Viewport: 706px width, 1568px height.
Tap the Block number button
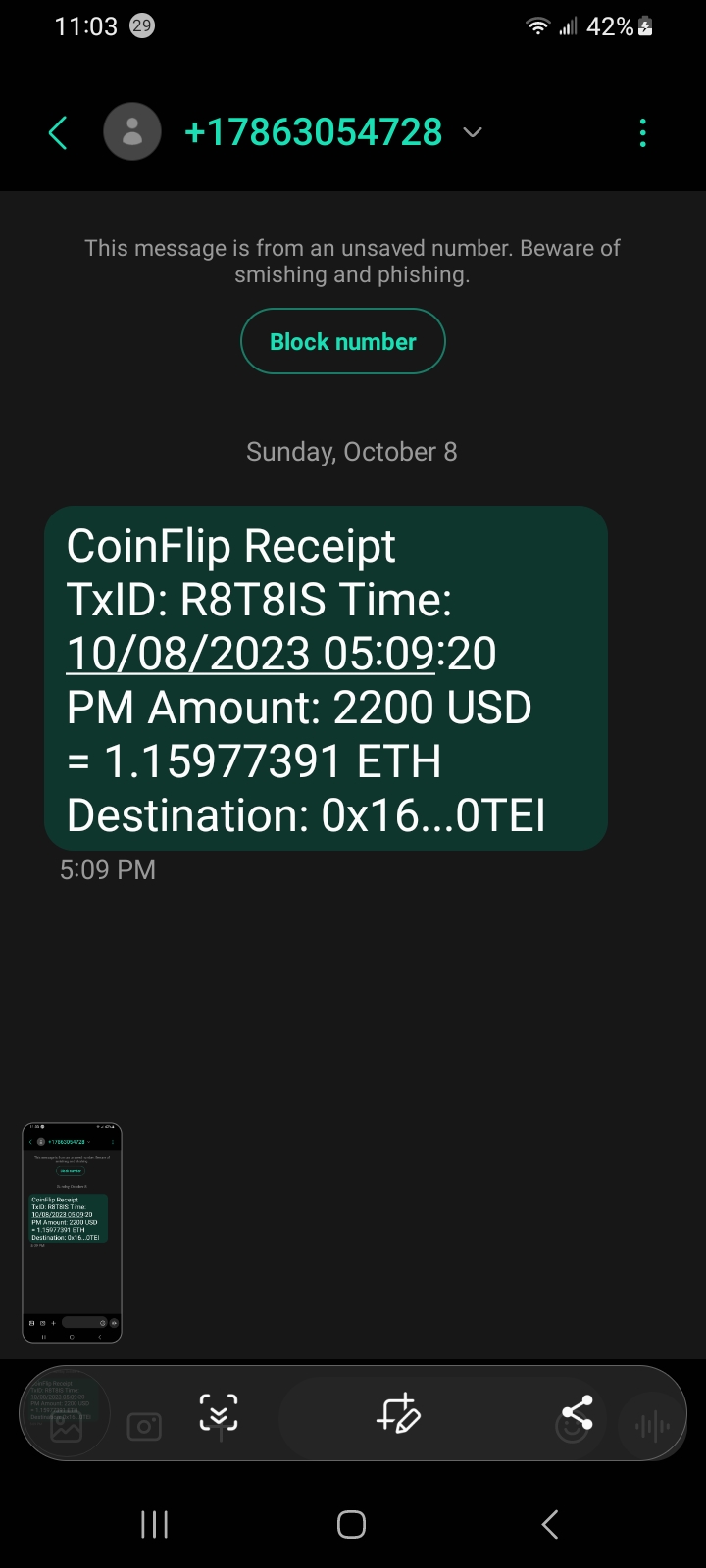[x=343, y=342]
